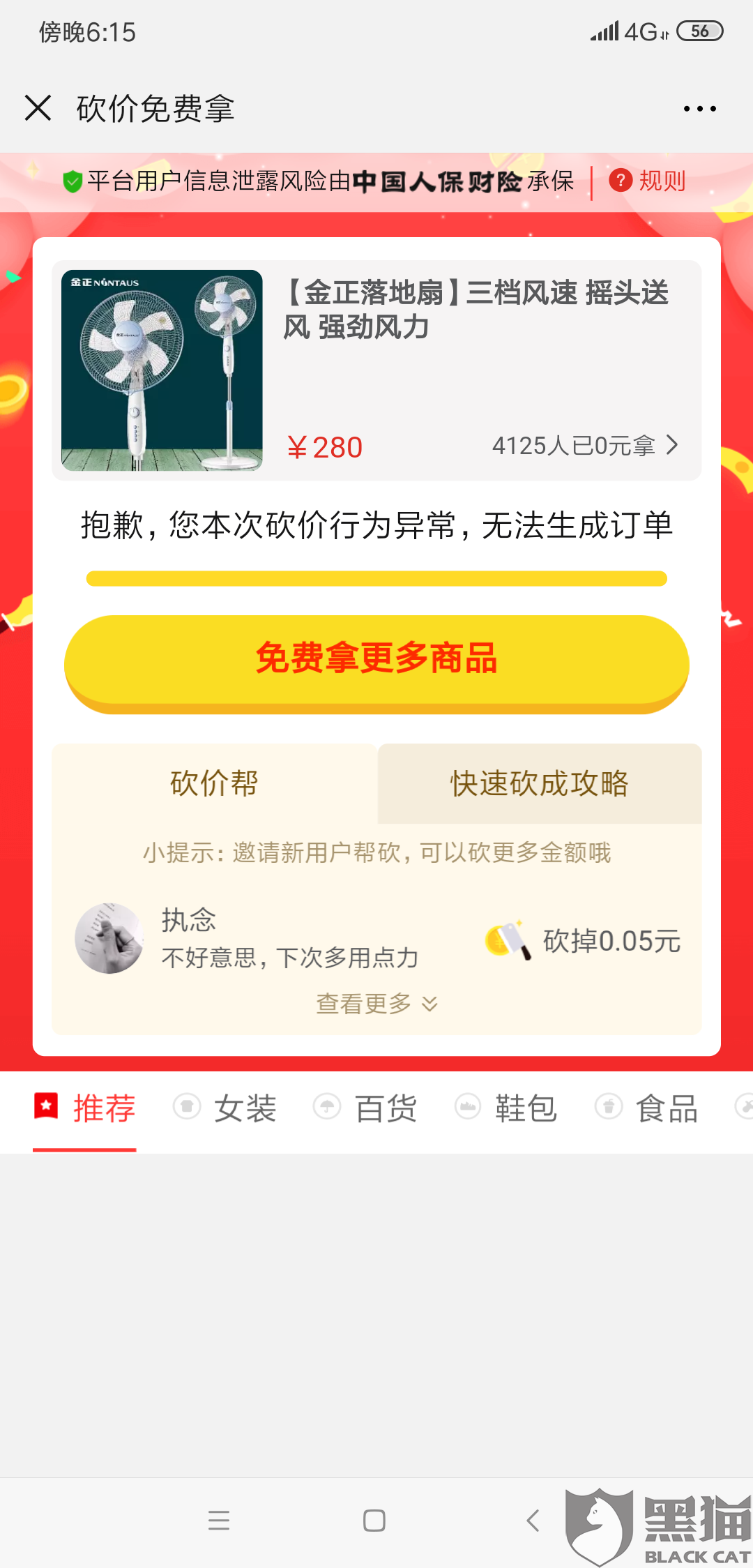Viewport: 753px width, 1568px height.
Task: Open the 规则 help icon
Action: point(623,181)
